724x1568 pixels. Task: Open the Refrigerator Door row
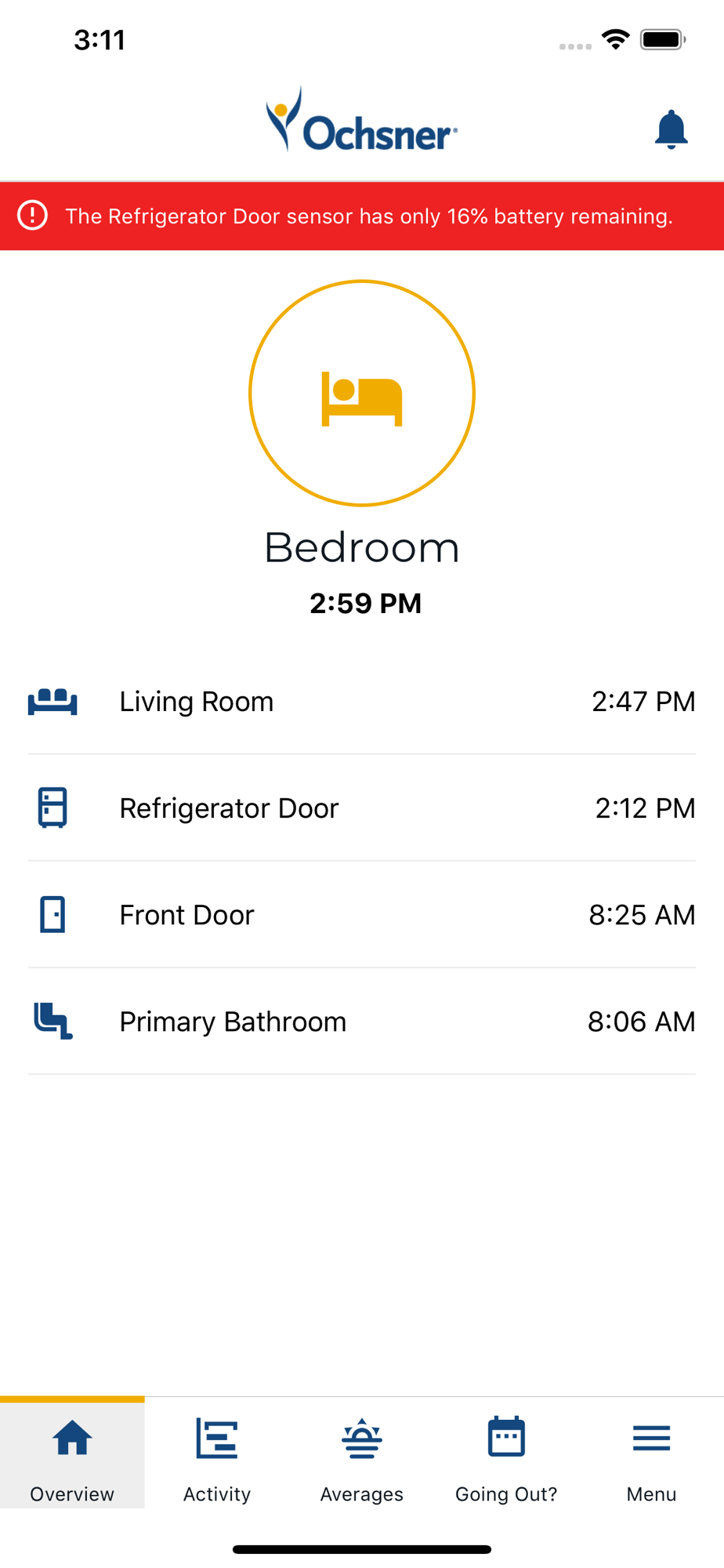362,808
